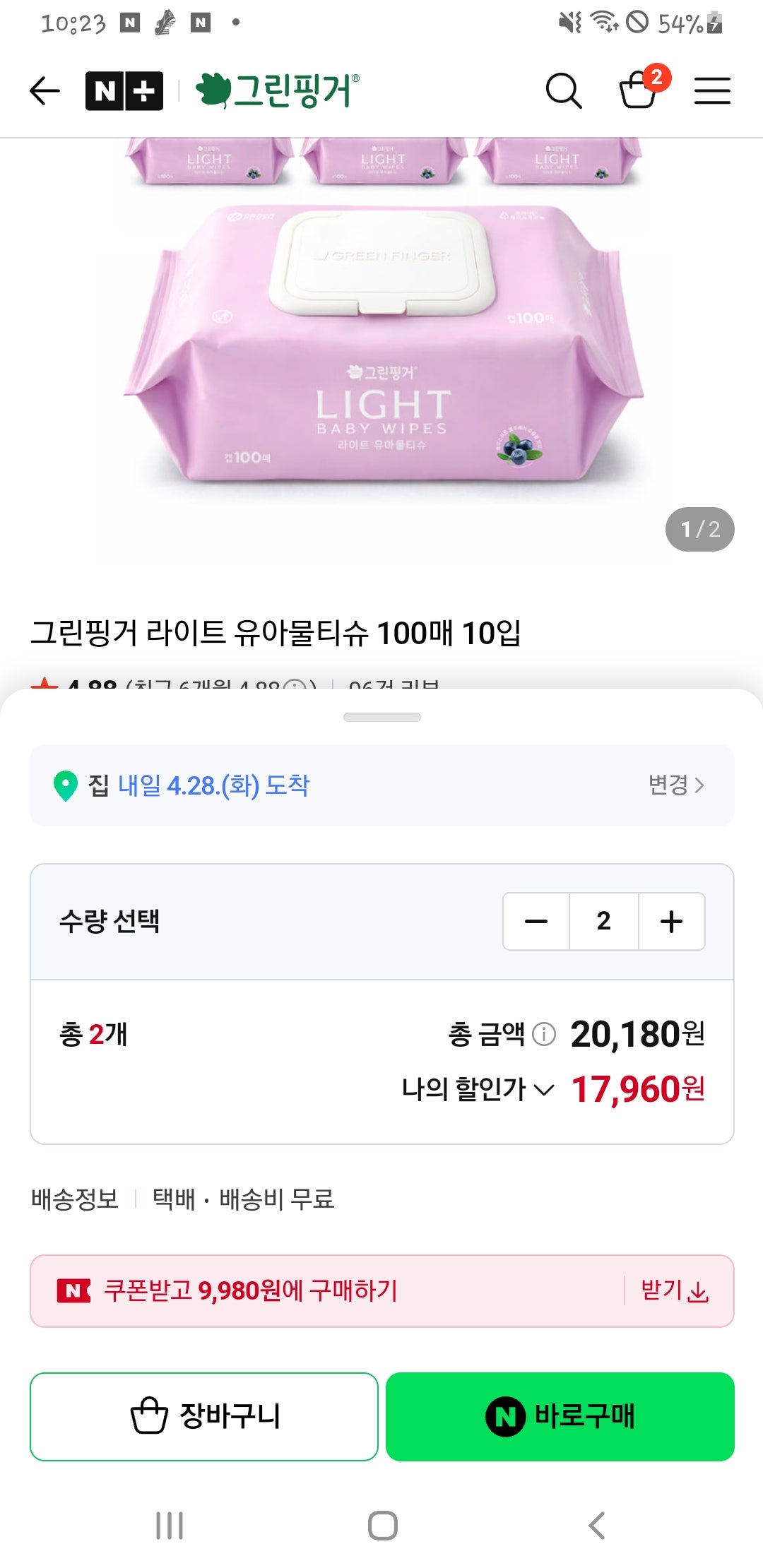Tap the total price info icon
This screenshot has height=1568, width=763.
(543, 1035)
